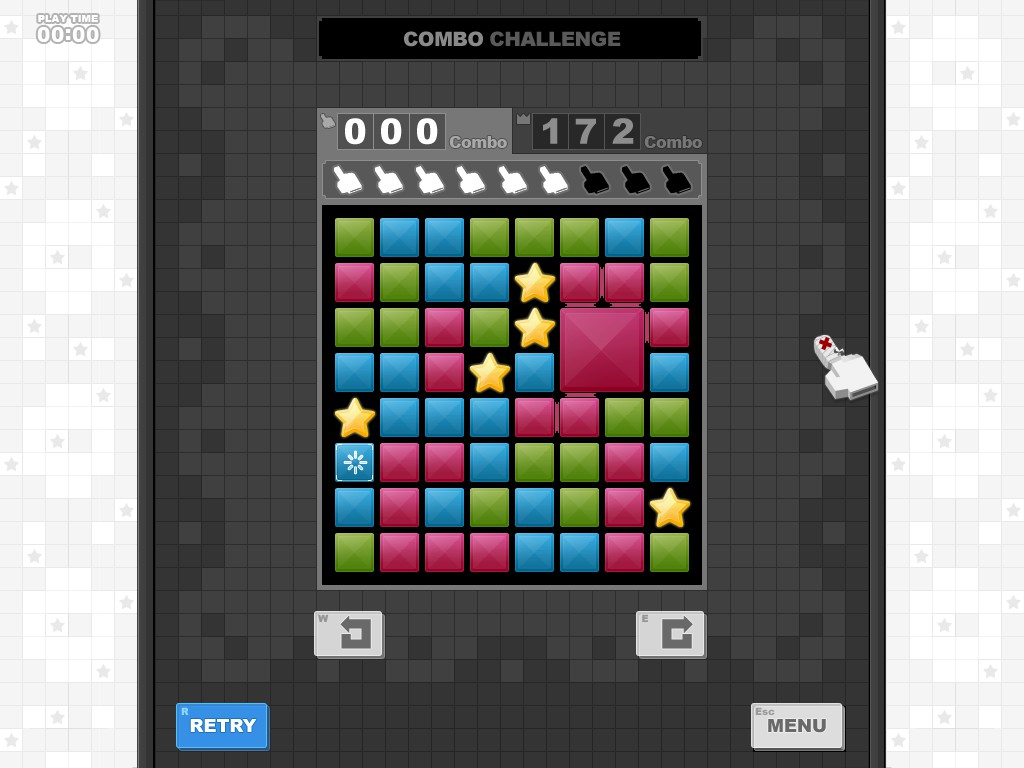The height and width of the screenshot is (768, 1024).
Task: Select the blue block with the sparkle icon
Action: [x=355, y=463]
